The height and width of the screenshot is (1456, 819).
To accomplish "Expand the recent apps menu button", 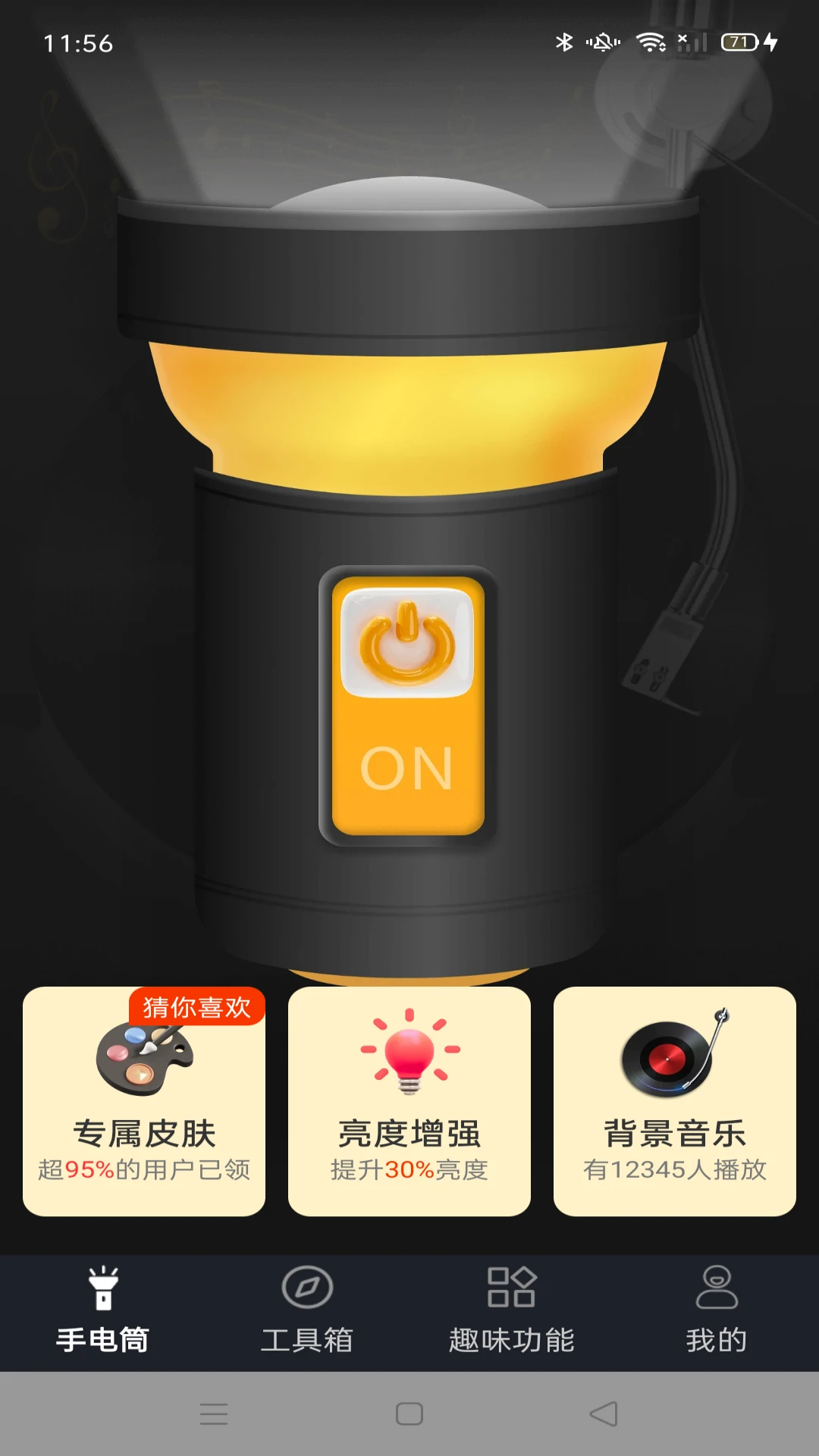I will point(215,1415).
